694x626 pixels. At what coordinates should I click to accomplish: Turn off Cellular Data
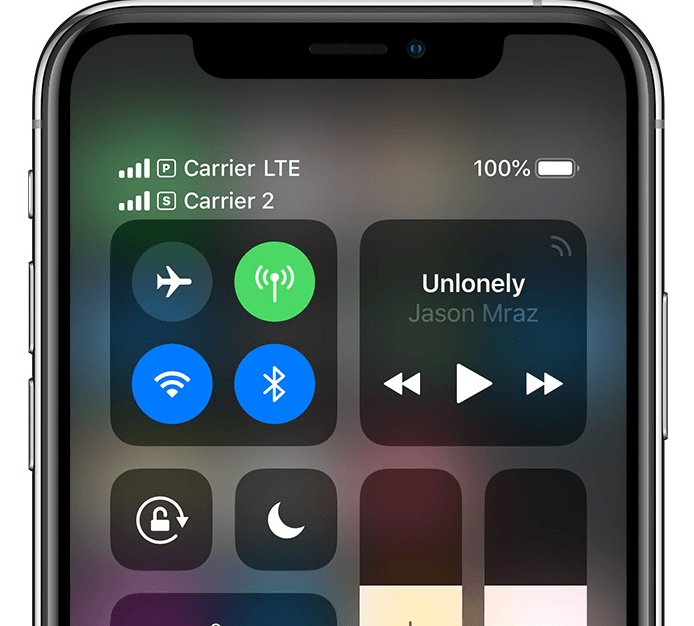coord(274,282)
